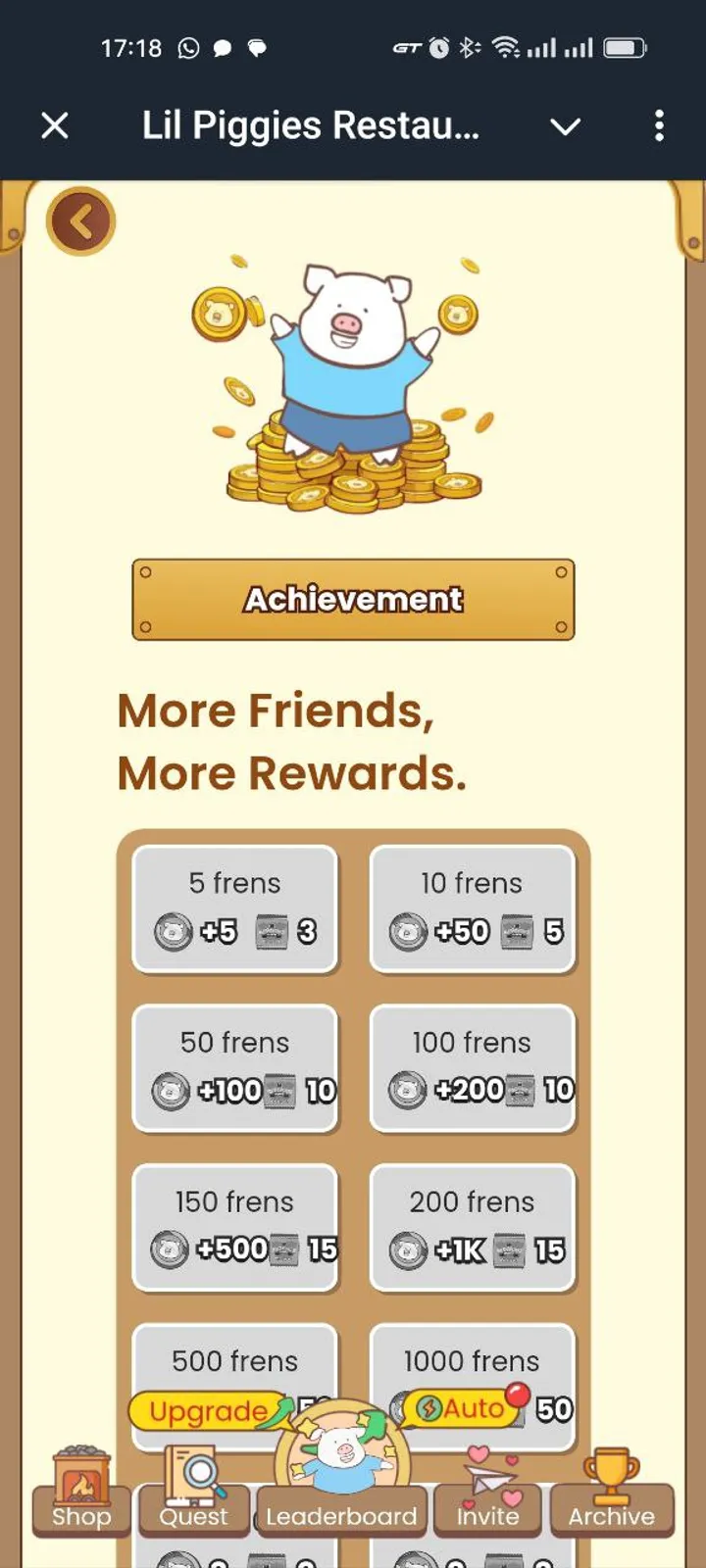Select the 100 frens reward card
706x1568 pixels.
pyautogui.click(x=472, y=1067)
